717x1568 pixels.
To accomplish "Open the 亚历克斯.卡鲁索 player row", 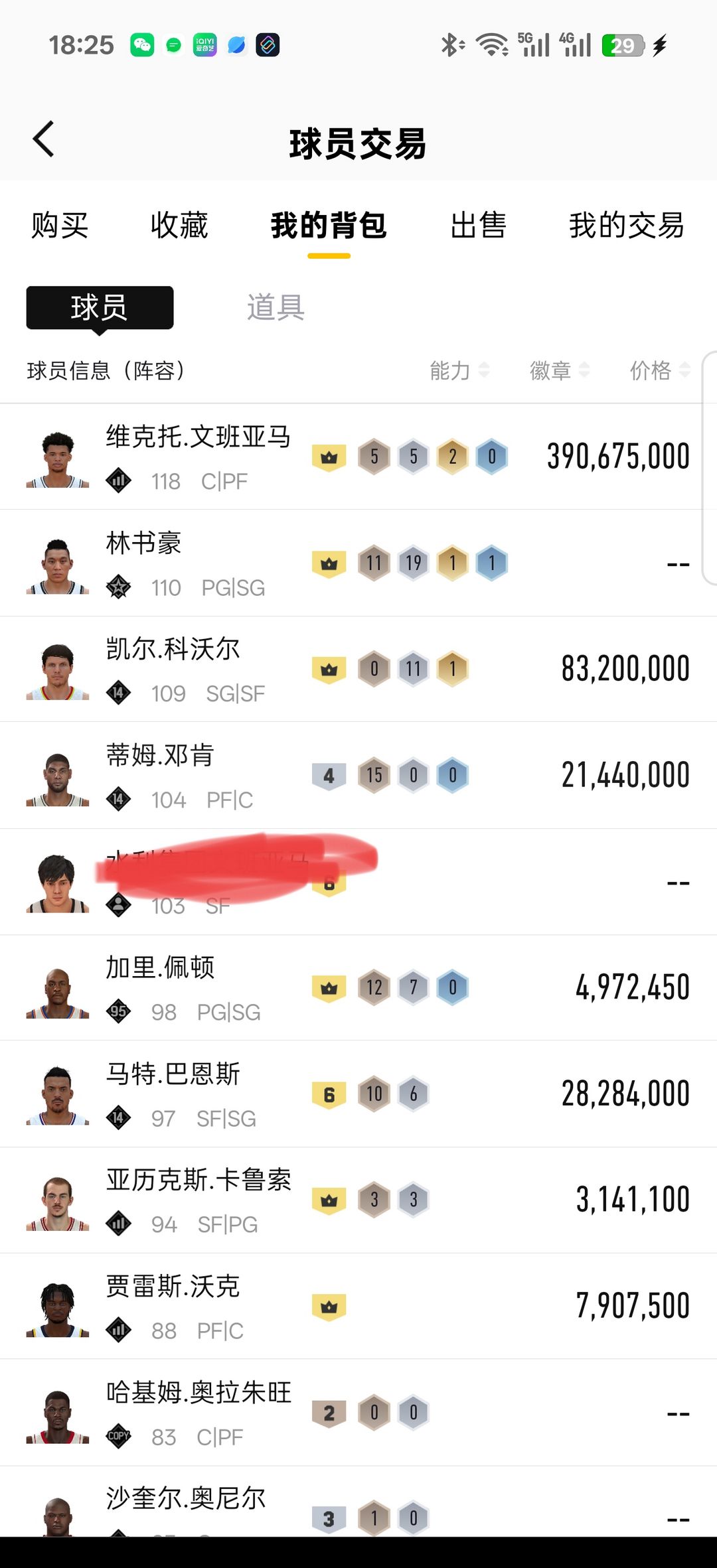I will tap(358, 1200).
